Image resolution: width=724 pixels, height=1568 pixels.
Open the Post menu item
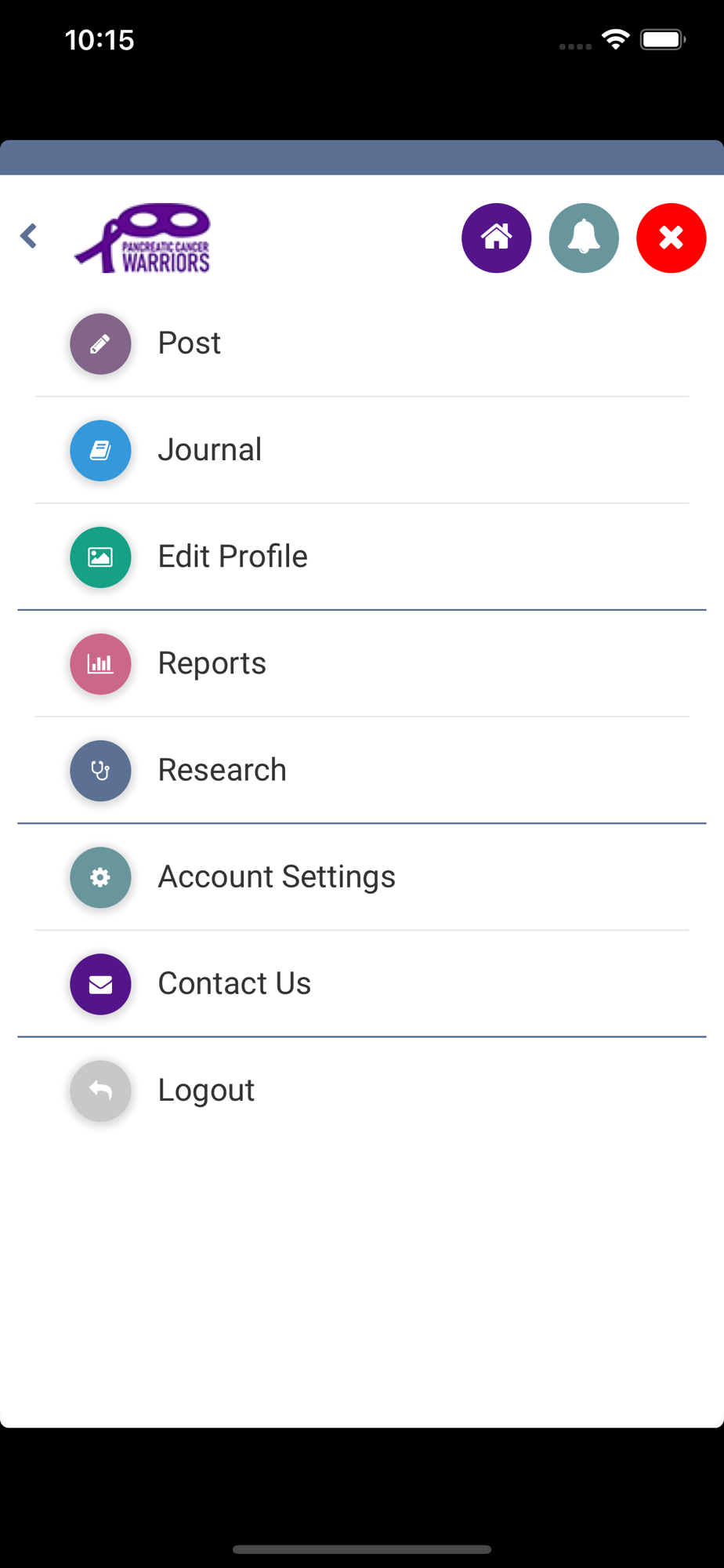(362, 343)
